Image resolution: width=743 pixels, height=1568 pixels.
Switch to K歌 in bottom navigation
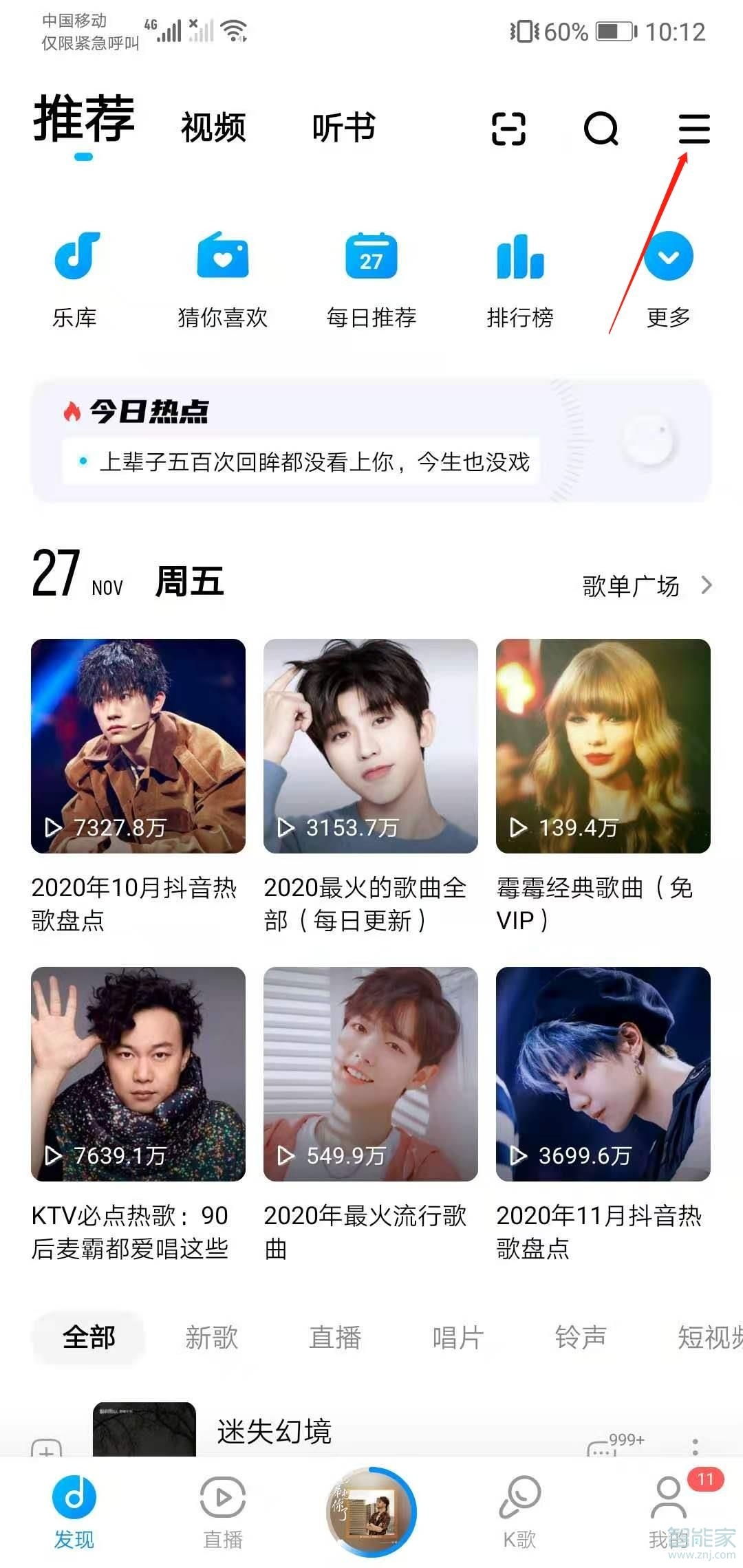(520, 1499)
